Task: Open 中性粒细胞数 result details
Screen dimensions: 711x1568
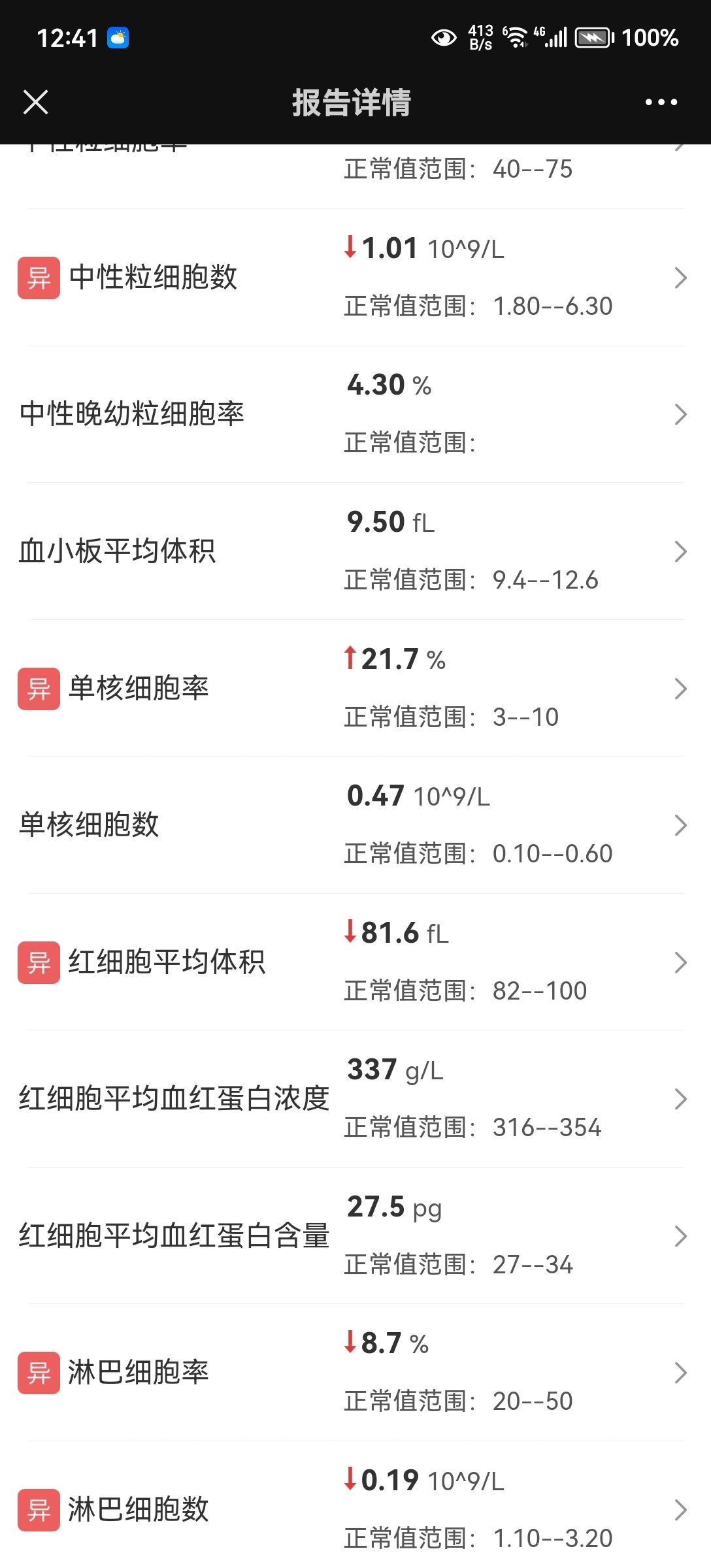Action: [x=355, y=278]
